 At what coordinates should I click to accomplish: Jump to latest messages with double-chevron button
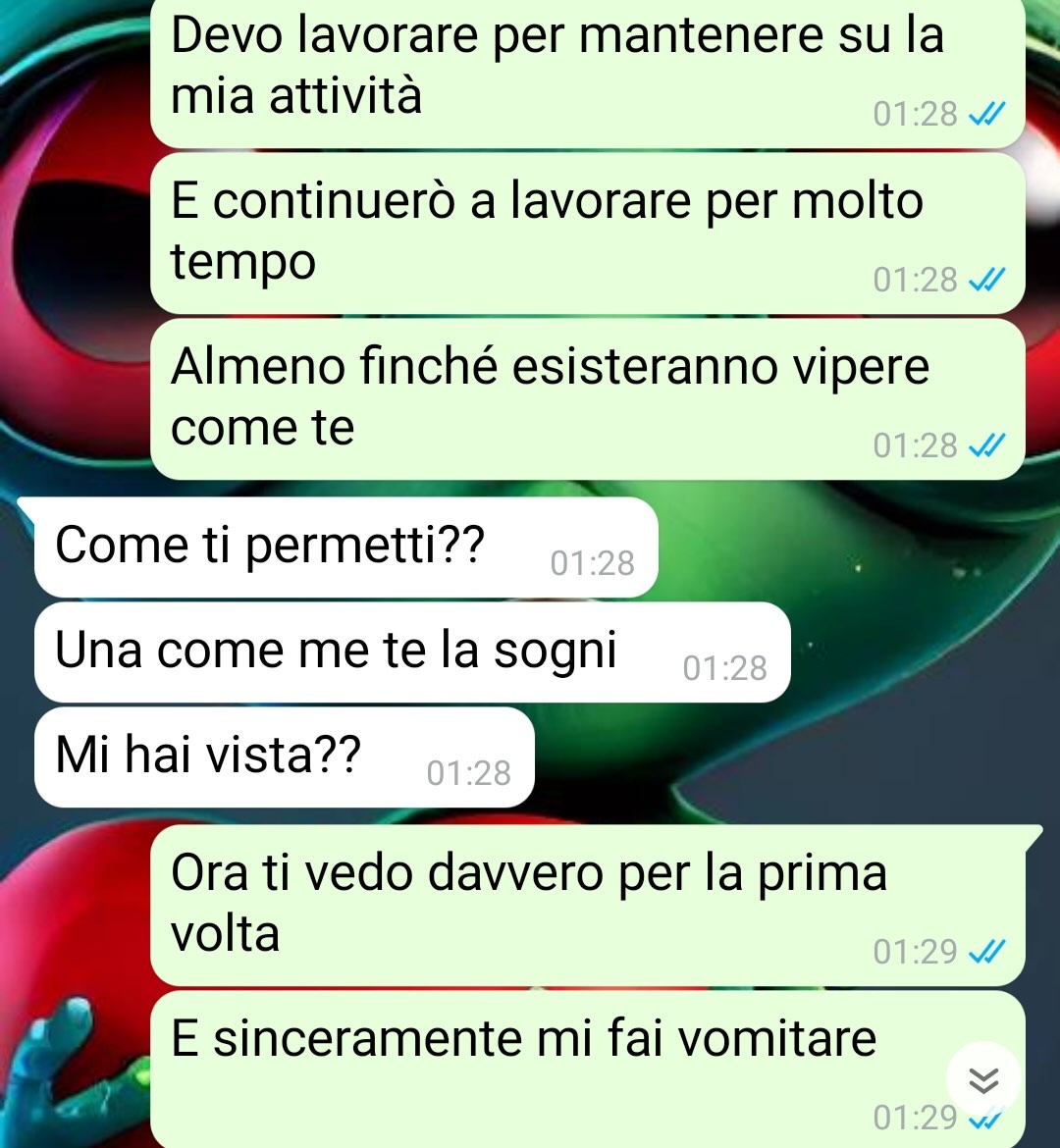coord(983,1080)
